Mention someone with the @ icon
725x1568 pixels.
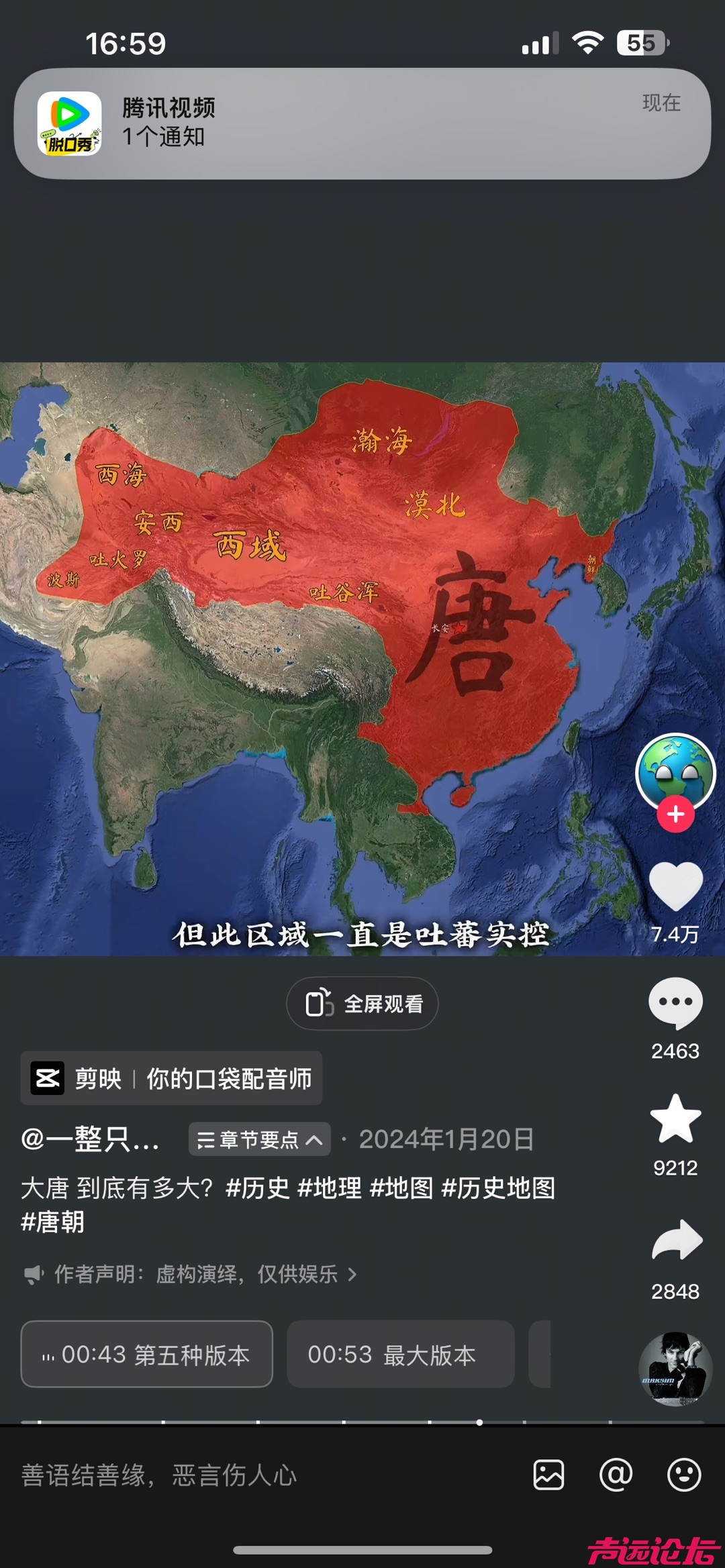click(x=616, y=1475)
